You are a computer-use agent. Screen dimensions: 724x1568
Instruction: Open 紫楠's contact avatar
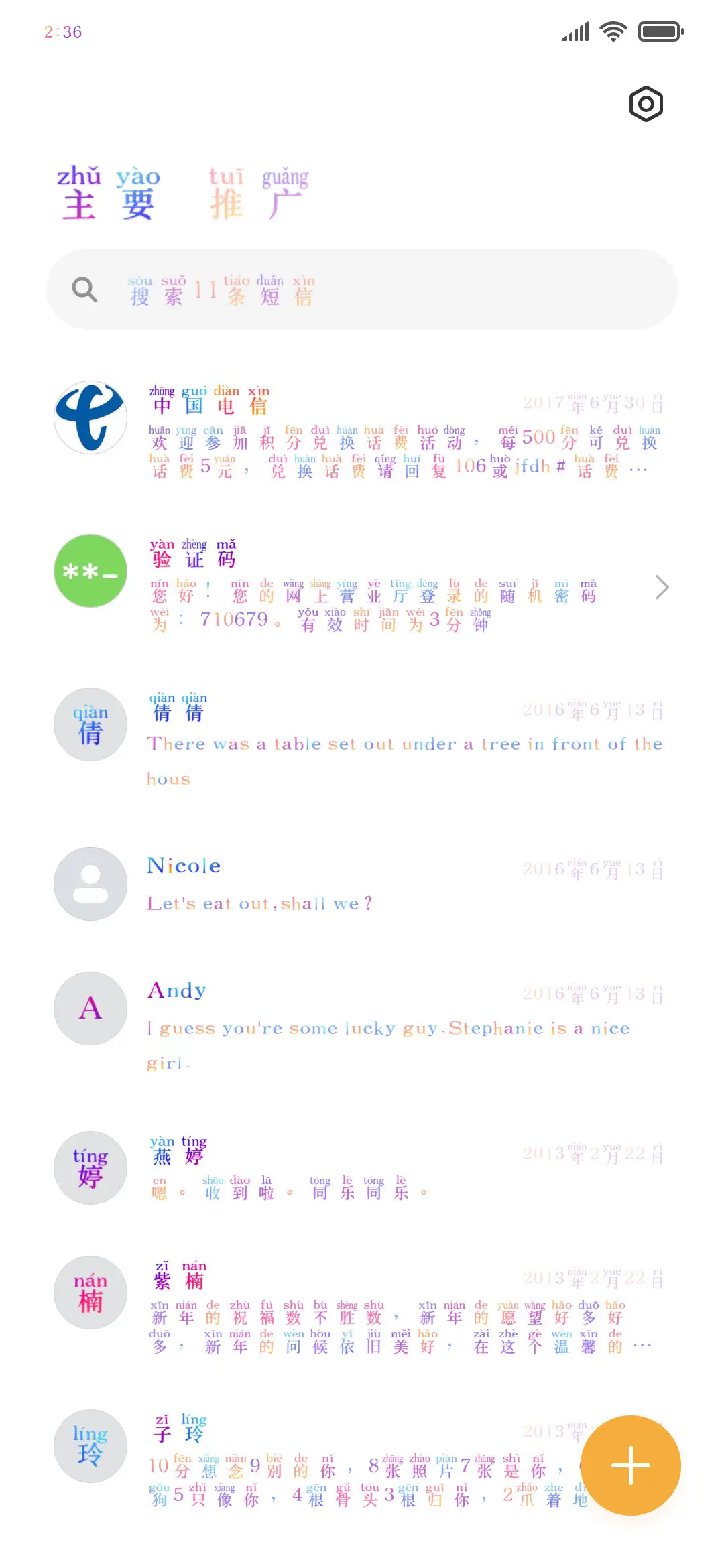pos(90,1293)
